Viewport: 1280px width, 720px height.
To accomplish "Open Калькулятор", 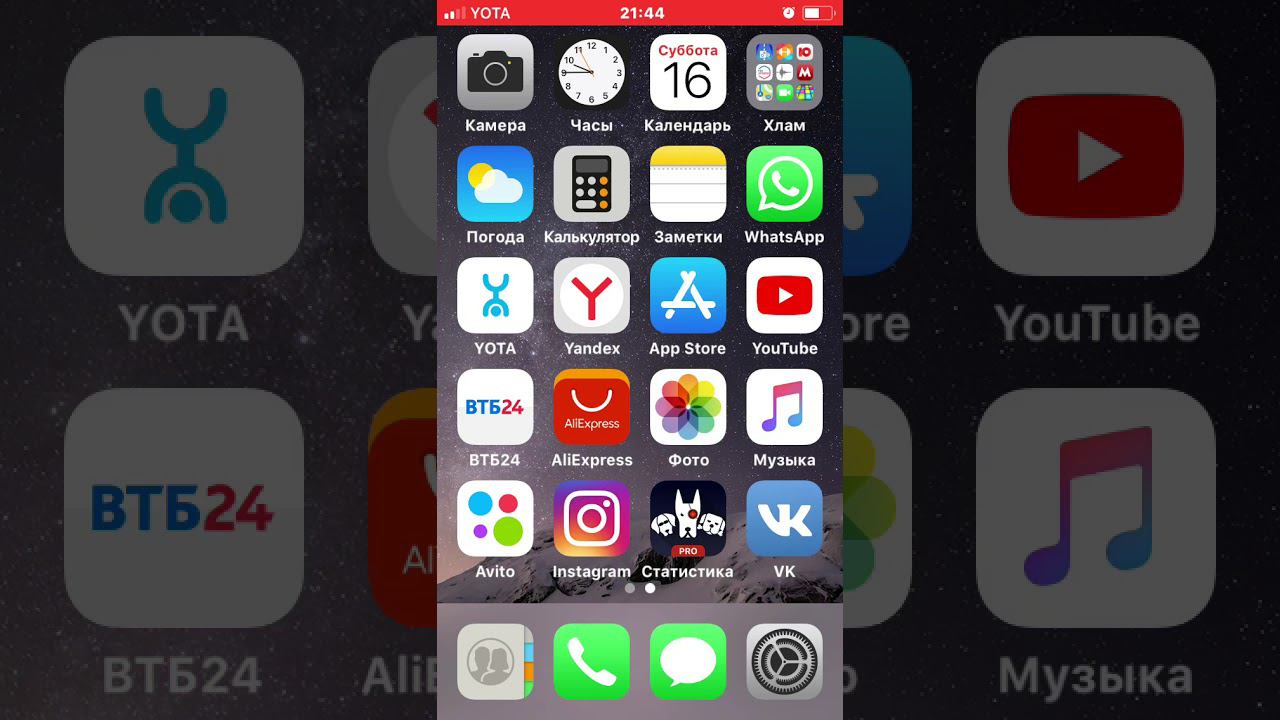I will point(591,184).
